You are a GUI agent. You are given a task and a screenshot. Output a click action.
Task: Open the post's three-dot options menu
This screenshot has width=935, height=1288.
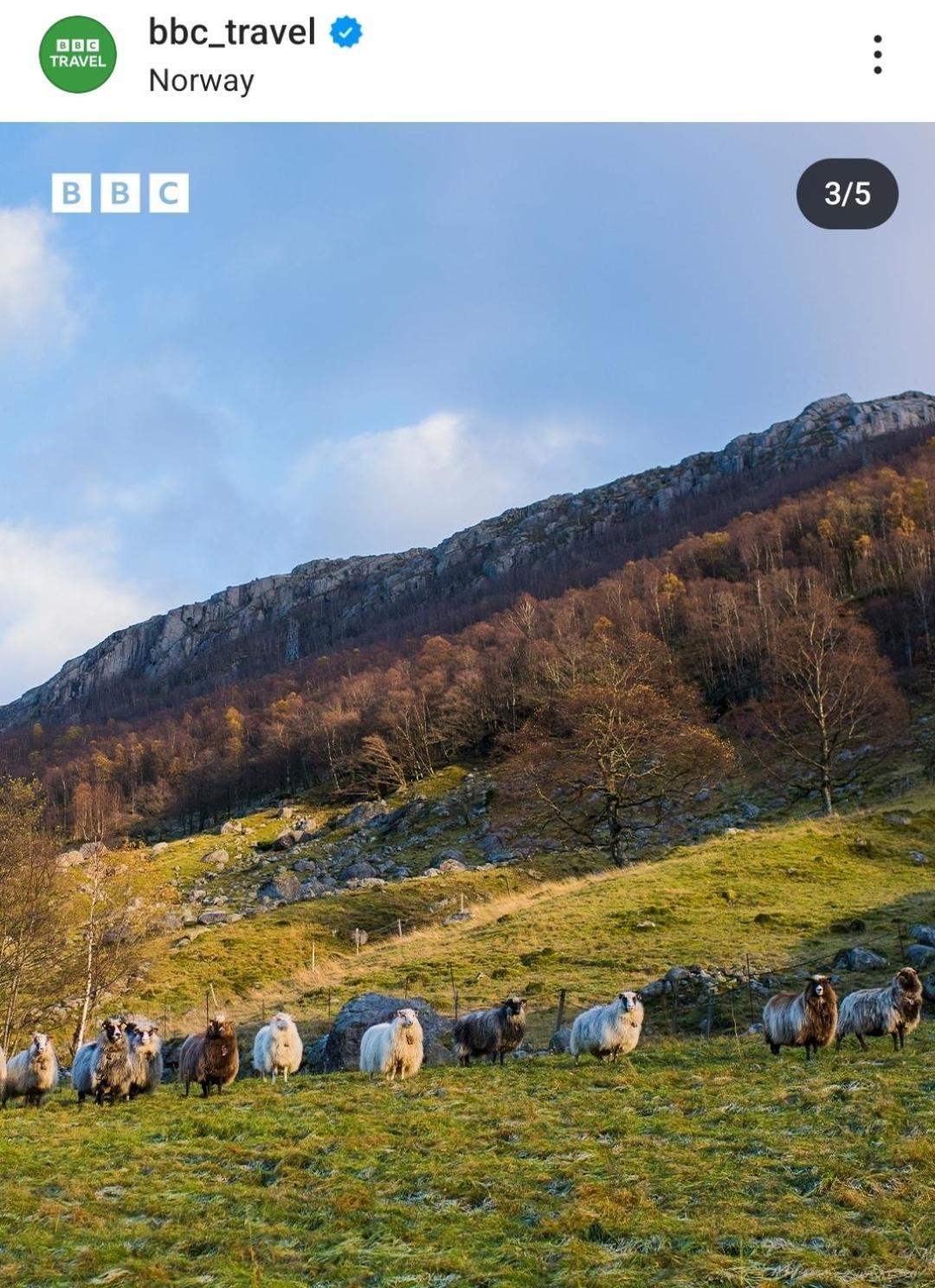[877, 55]
